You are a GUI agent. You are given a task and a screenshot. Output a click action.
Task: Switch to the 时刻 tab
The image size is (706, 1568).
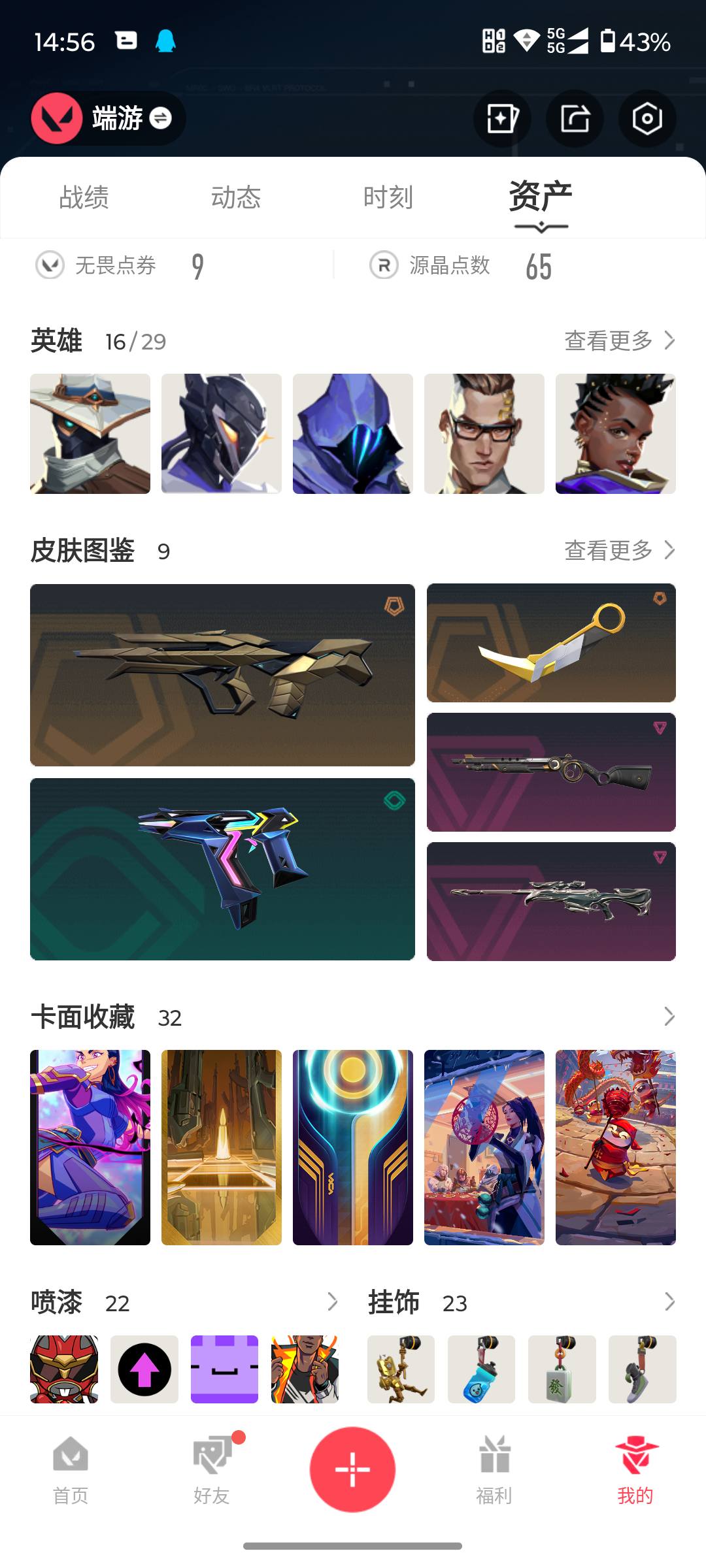tap(390, 197)
